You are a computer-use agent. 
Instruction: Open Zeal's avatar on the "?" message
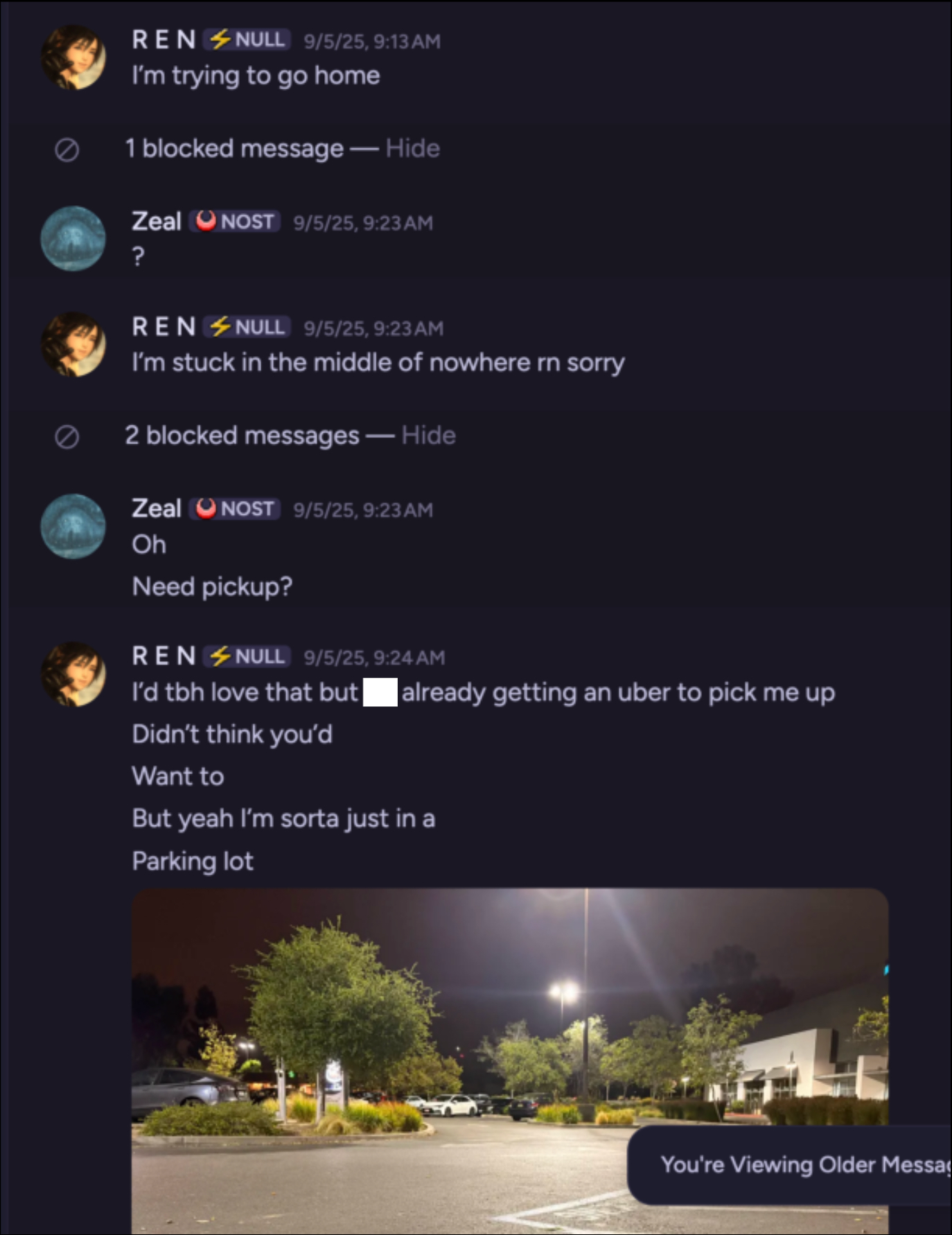pos(73,238)
